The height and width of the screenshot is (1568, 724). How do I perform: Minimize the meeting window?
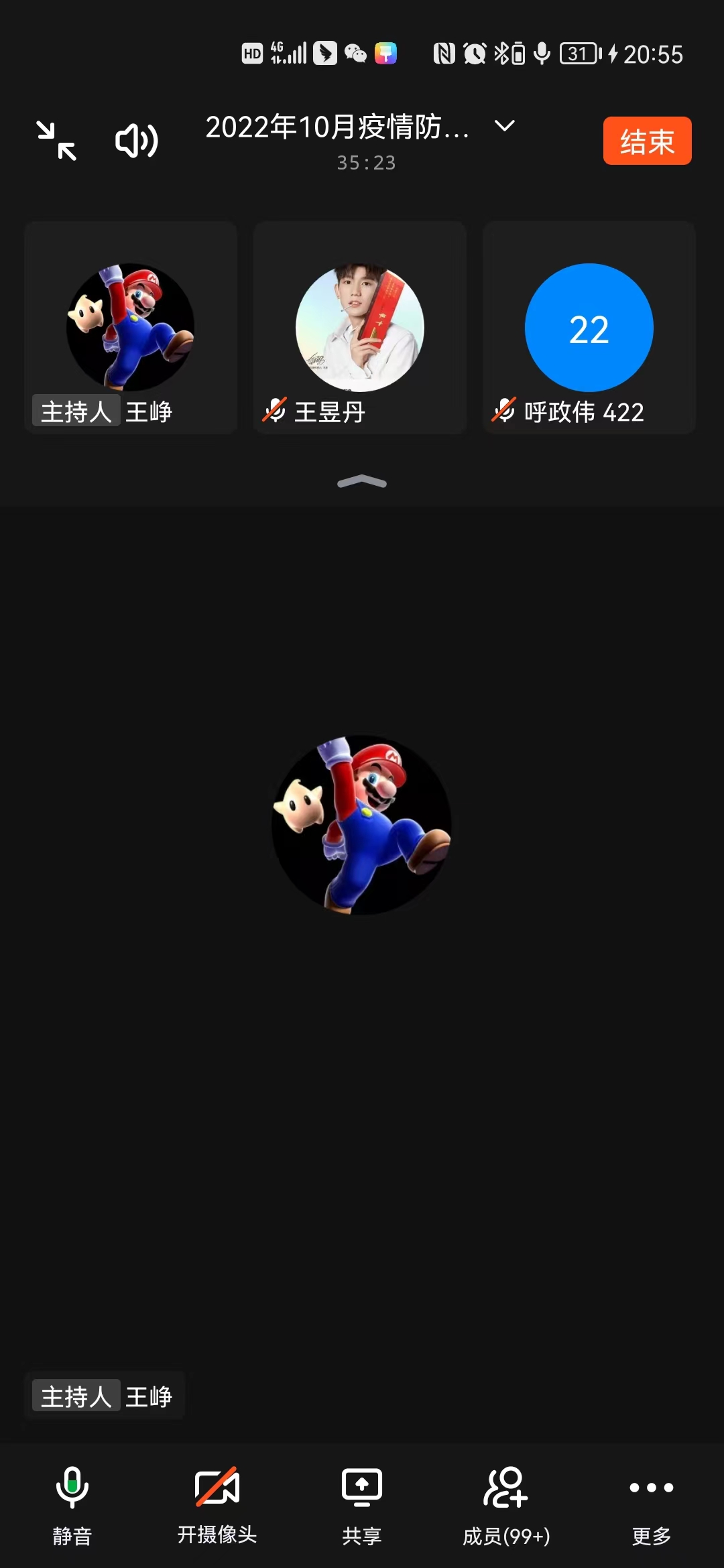click(57, 141)
